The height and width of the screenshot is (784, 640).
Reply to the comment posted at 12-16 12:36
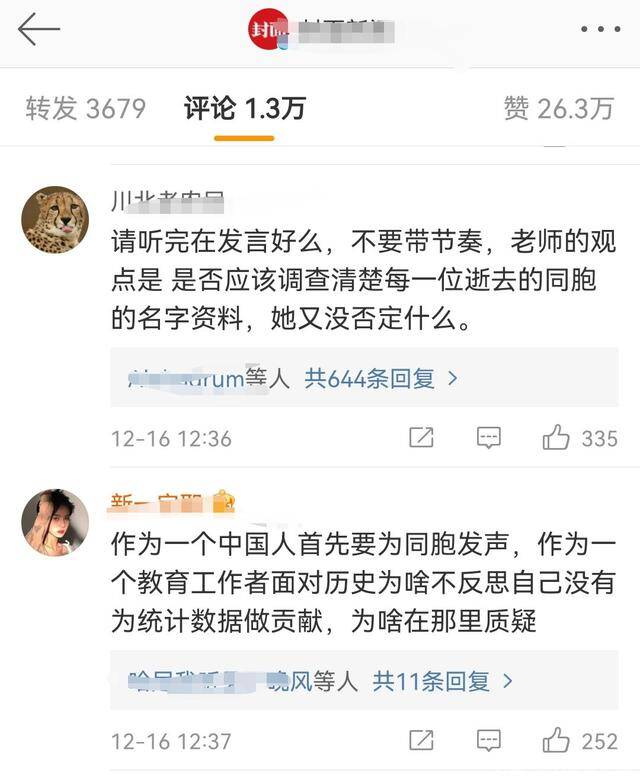click(x=488, y=438)
